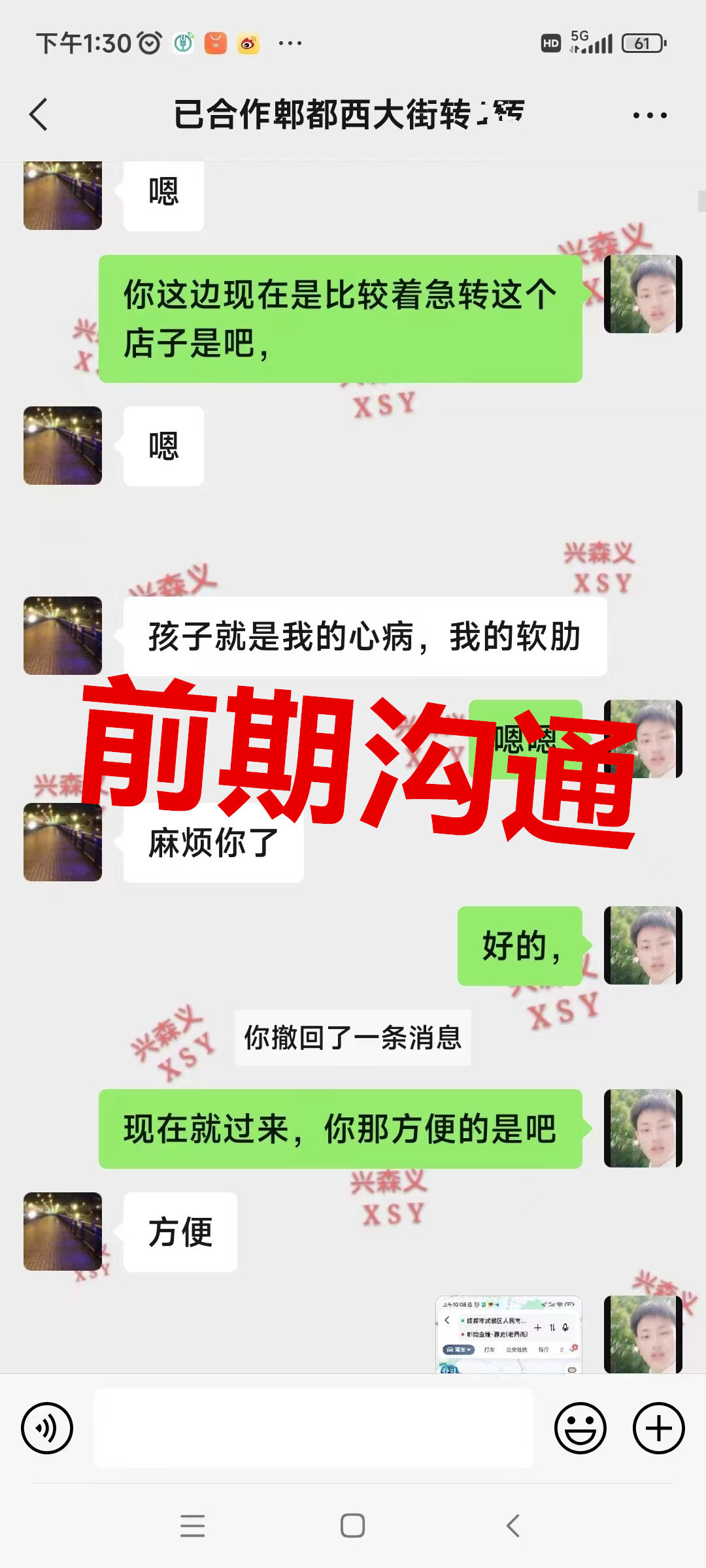
Task: Open the emoji sticker panel
Action: pyautogui.click(x=580, y=1428)
